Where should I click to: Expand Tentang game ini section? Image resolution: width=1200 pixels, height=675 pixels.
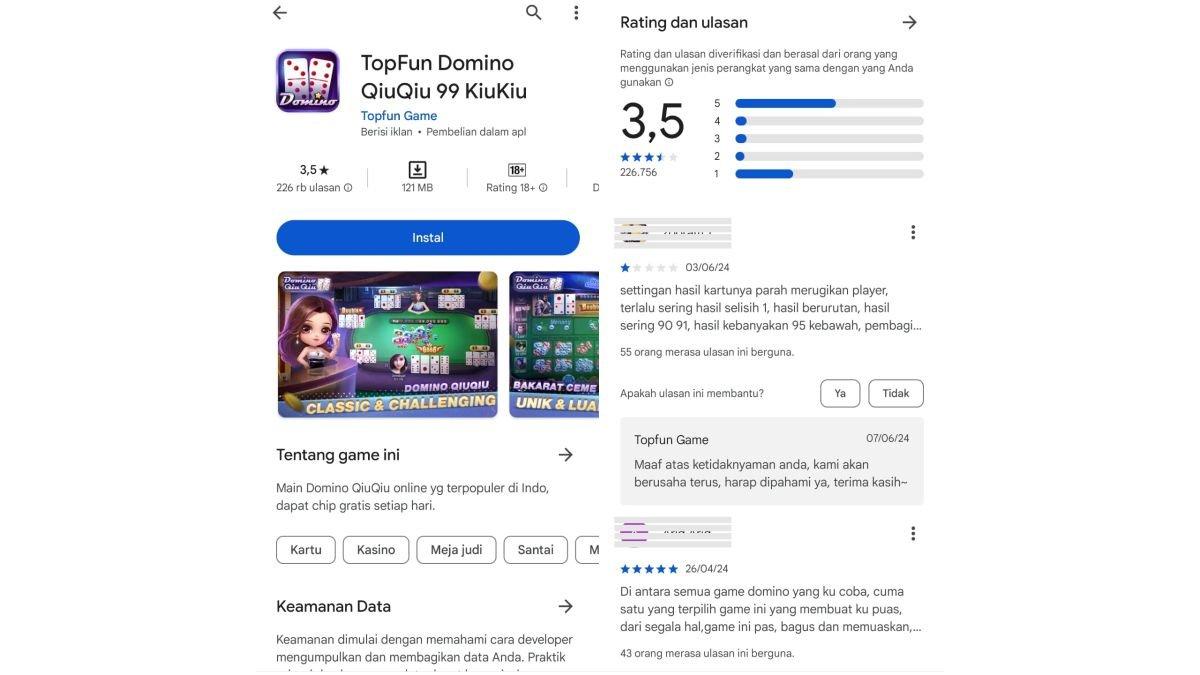tap(566, 455)
